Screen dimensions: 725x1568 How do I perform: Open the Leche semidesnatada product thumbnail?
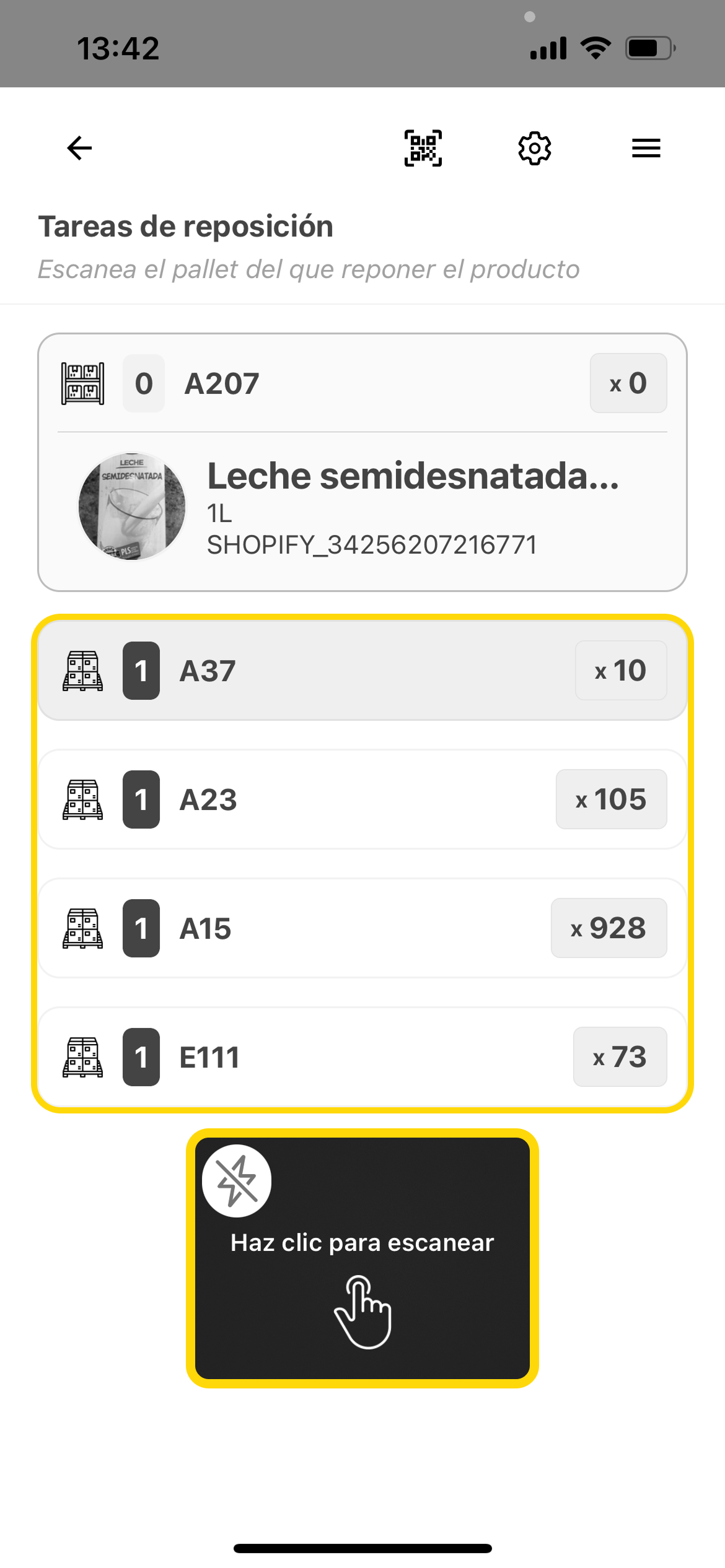[132, 505]
